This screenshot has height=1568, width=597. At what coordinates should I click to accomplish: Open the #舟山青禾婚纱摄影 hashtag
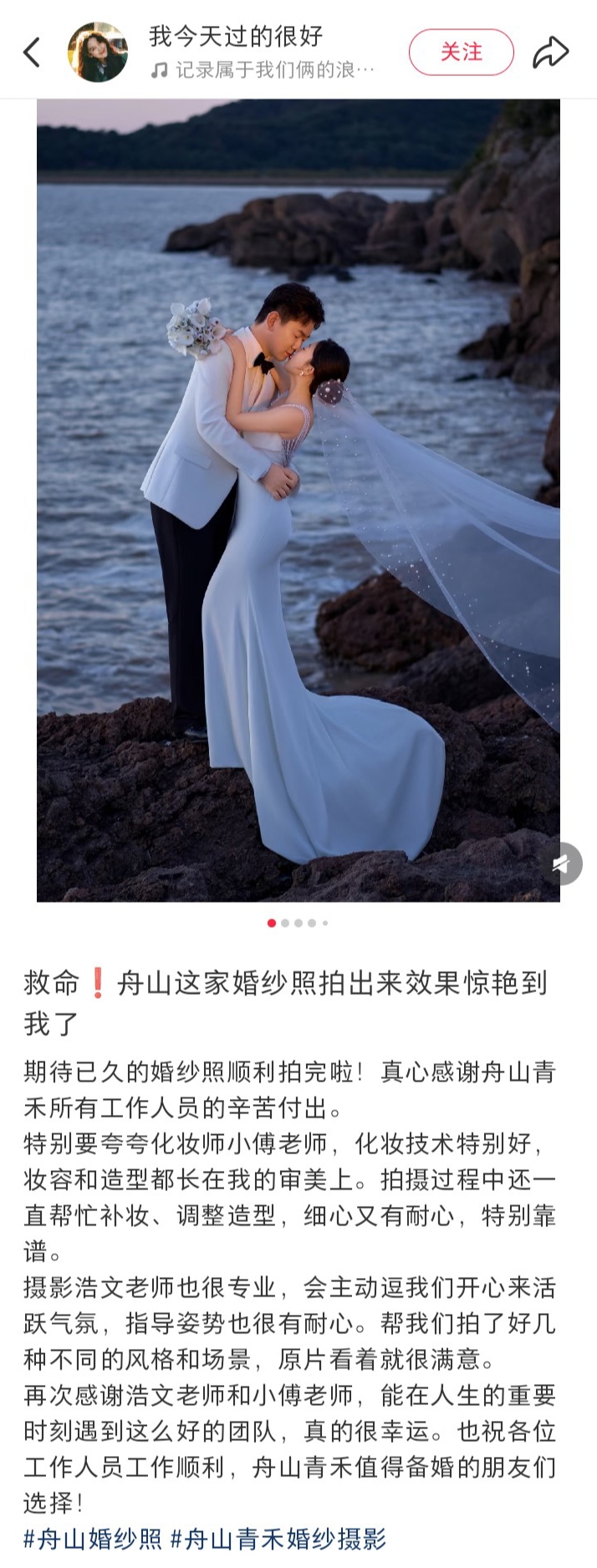coord(278,1539)
